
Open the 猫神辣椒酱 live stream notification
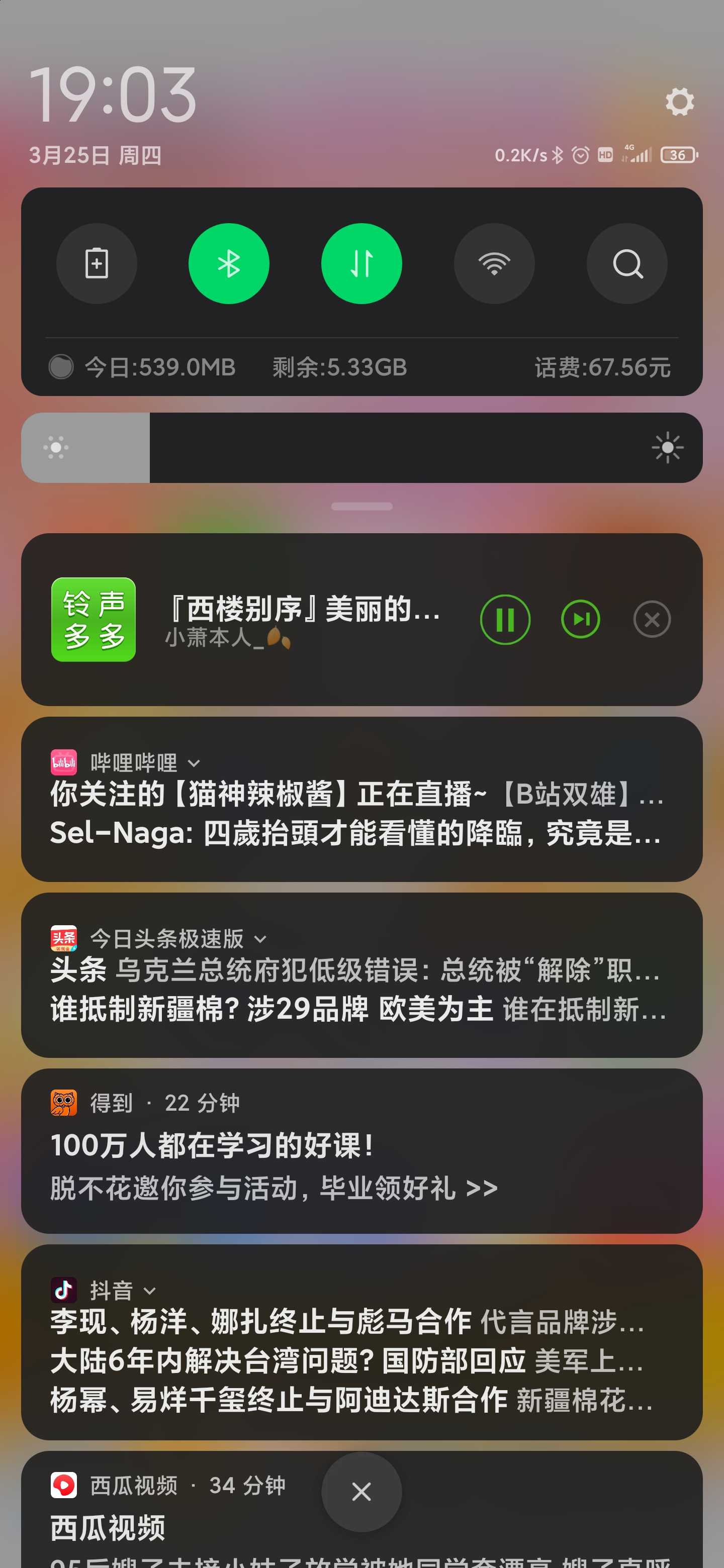[357, 795]
